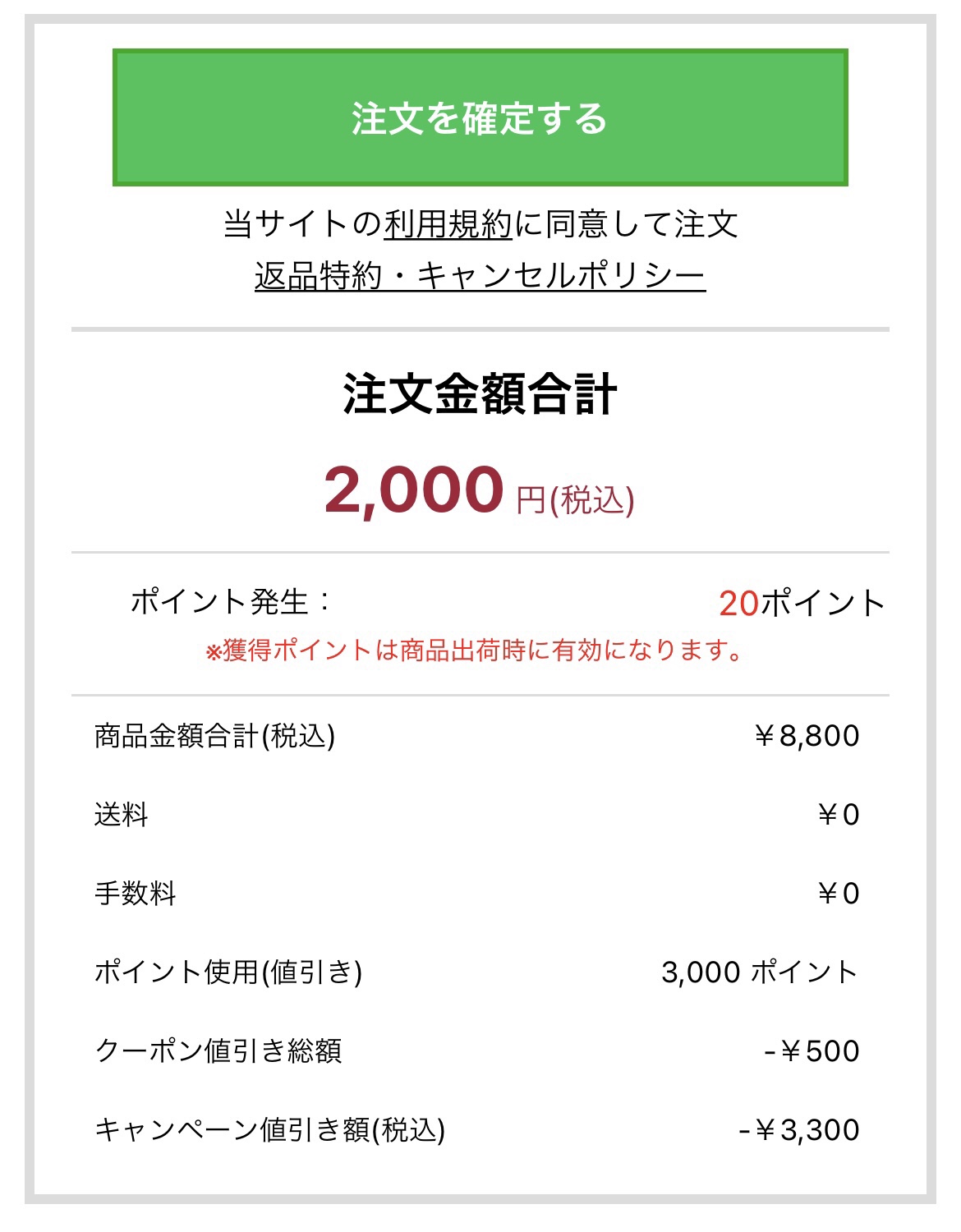Open the 利用規約 link
Image resolution: width=961 pixels, height=1232 pixels.
coord(448,224)
